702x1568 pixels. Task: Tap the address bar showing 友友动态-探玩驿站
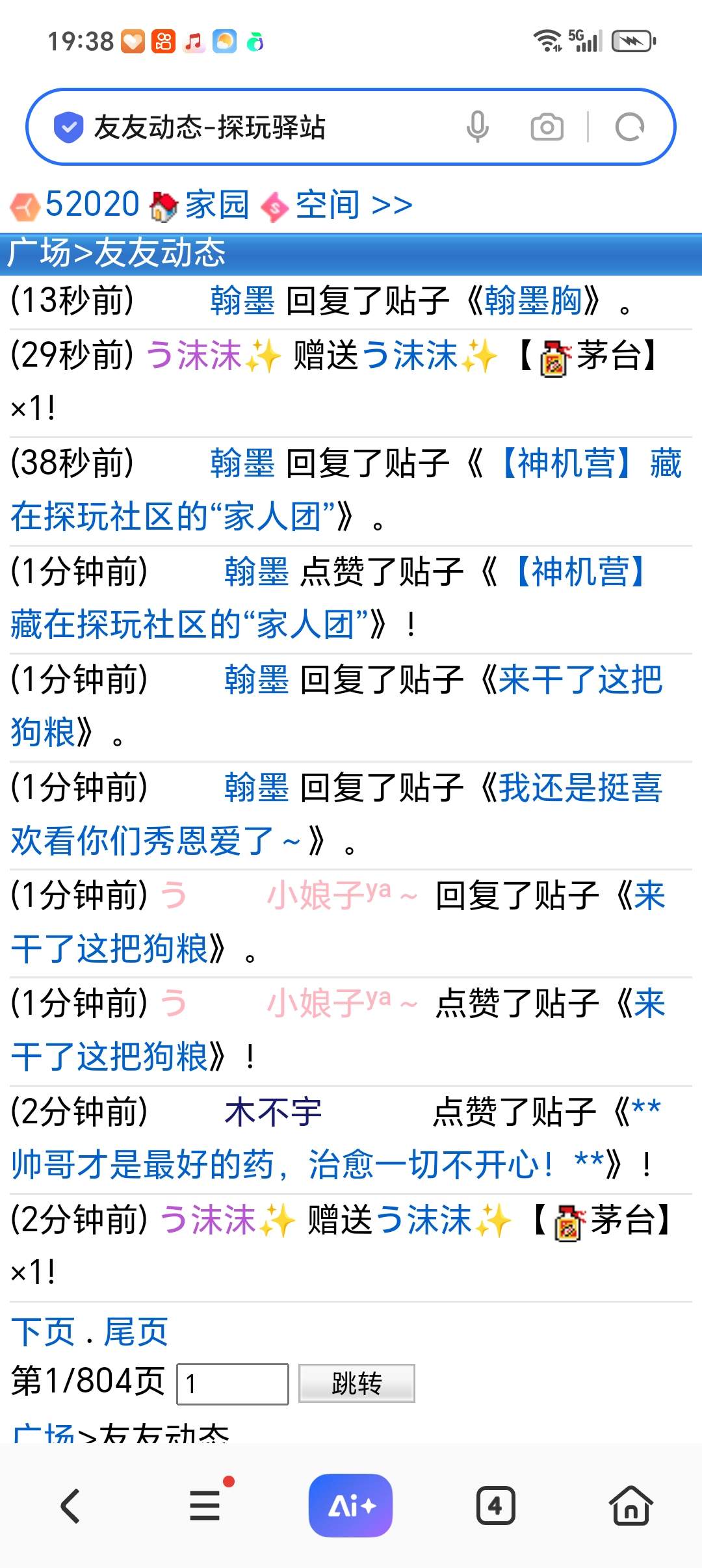click(x=260, y=127)
